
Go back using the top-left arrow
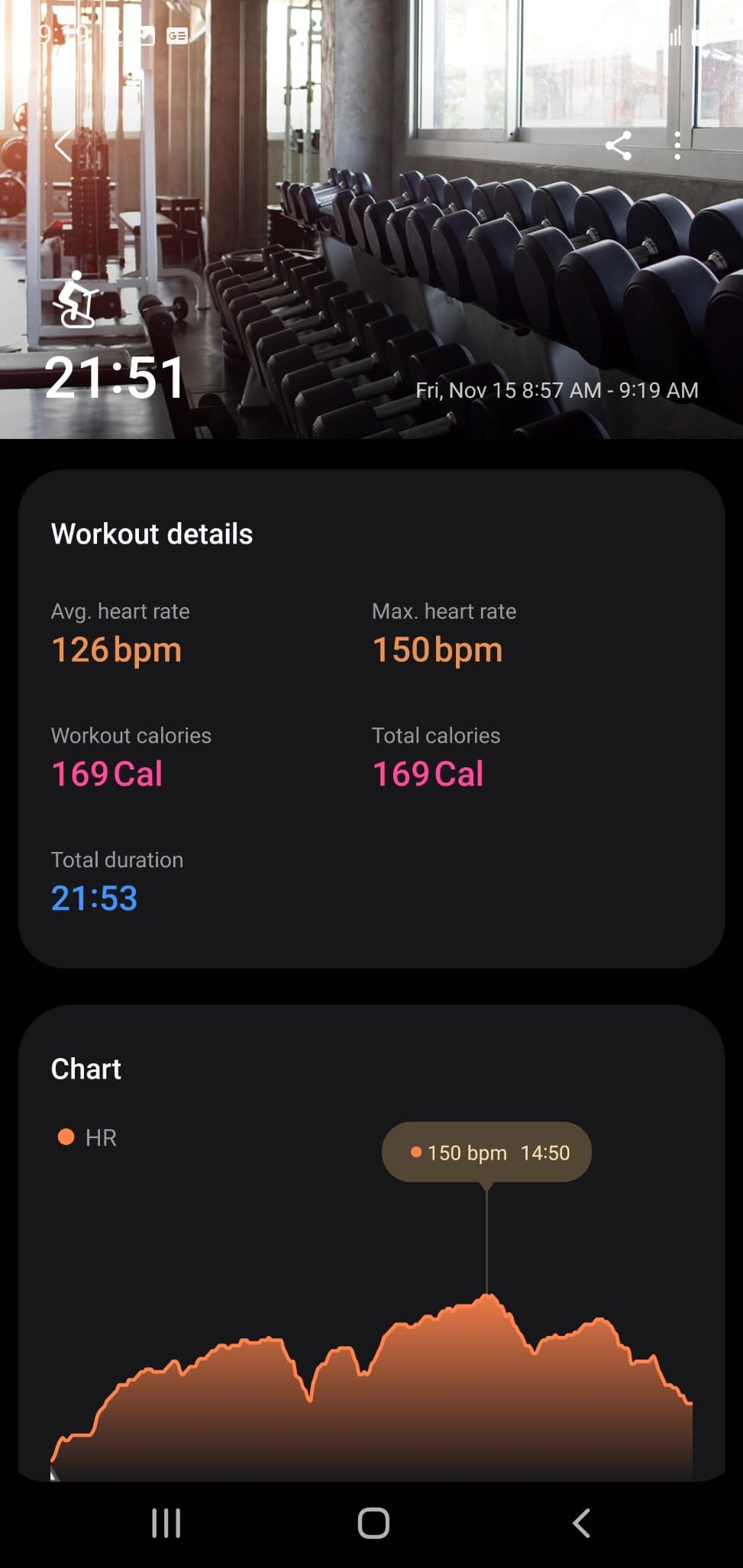(x=64, y=145)
